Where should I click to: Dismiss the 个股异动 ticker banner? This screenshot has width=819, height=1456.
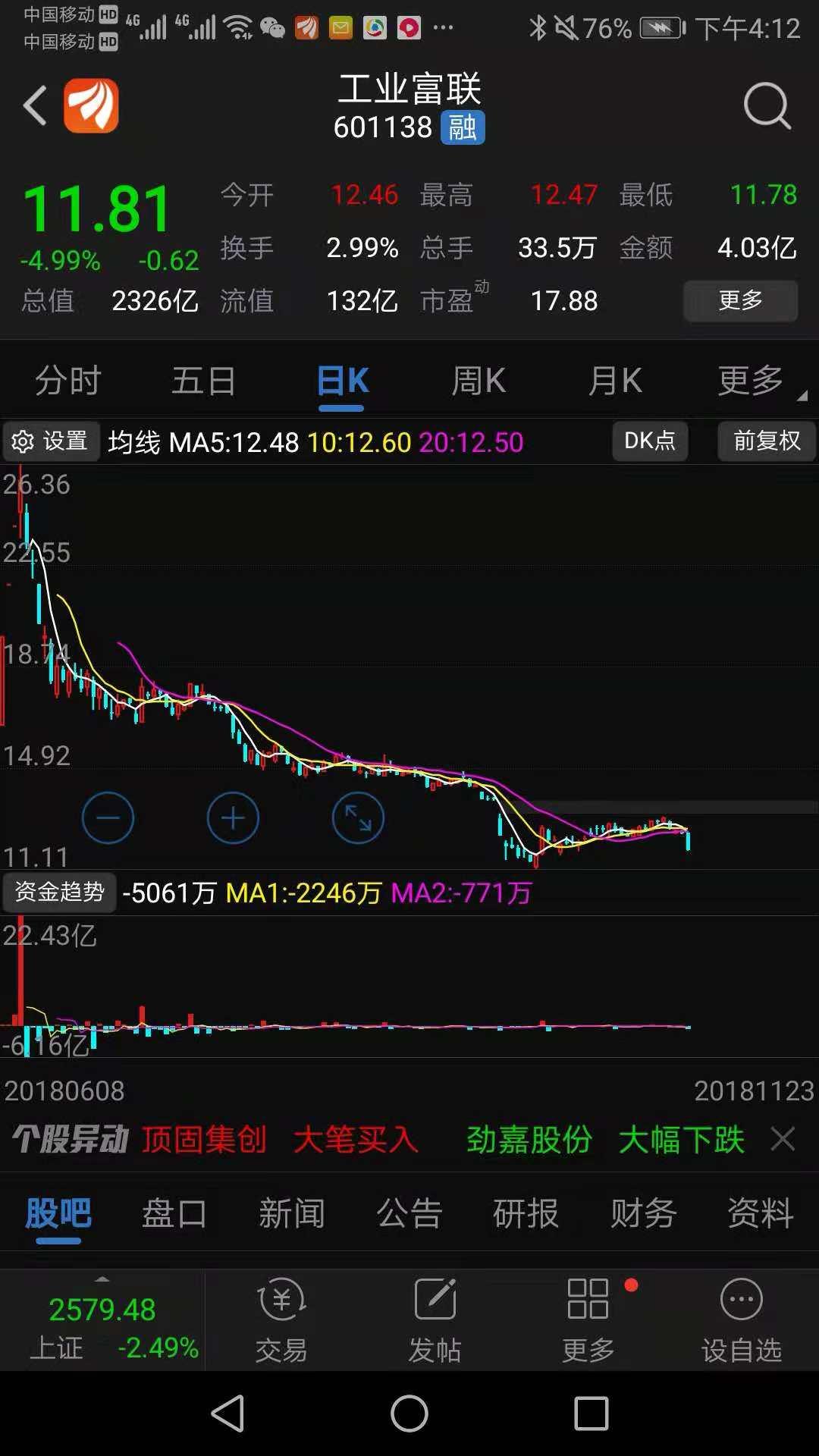click(783, 1139)
